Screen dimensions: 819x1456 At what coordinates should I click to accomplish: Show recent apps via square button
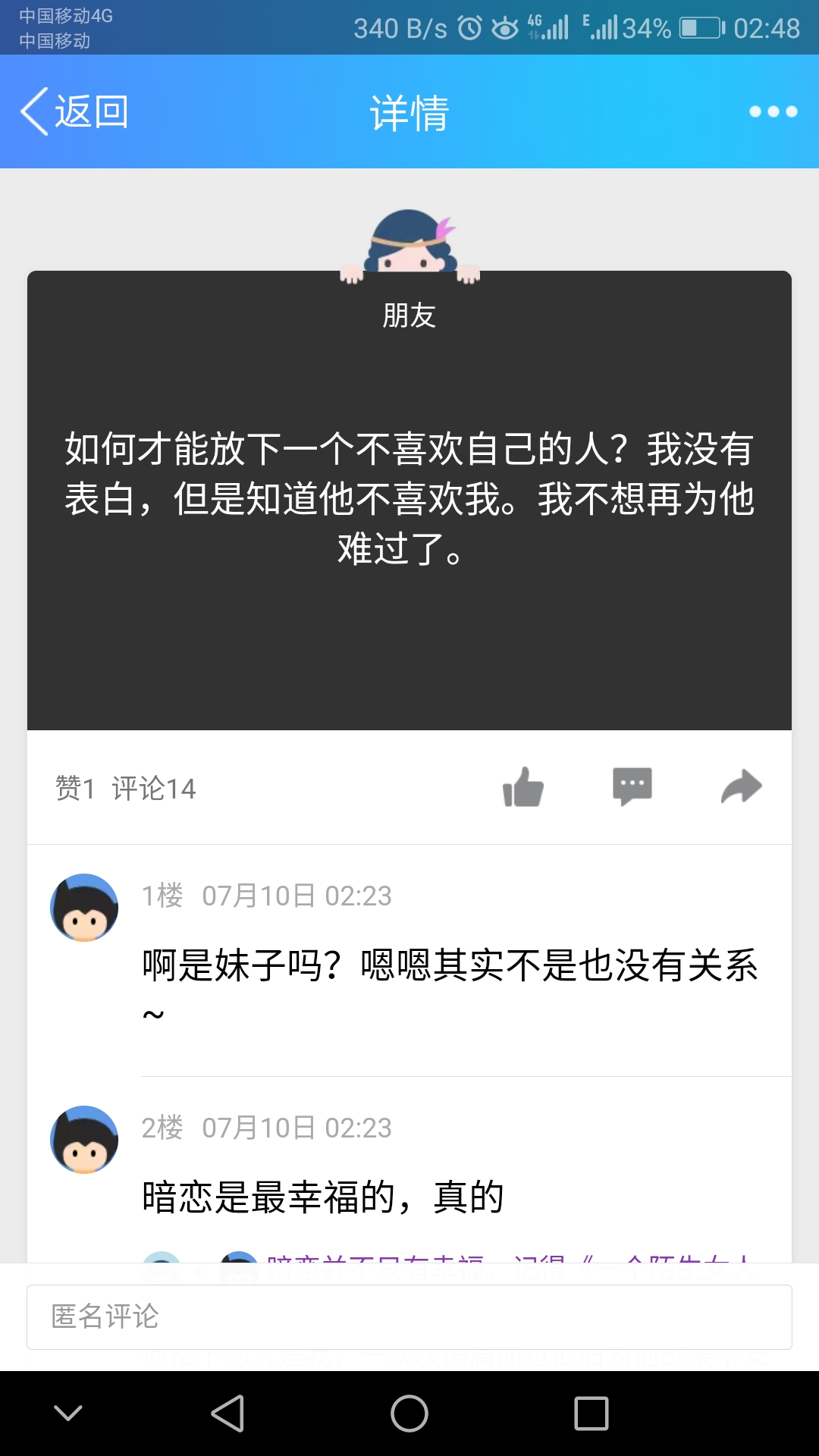591,1414
